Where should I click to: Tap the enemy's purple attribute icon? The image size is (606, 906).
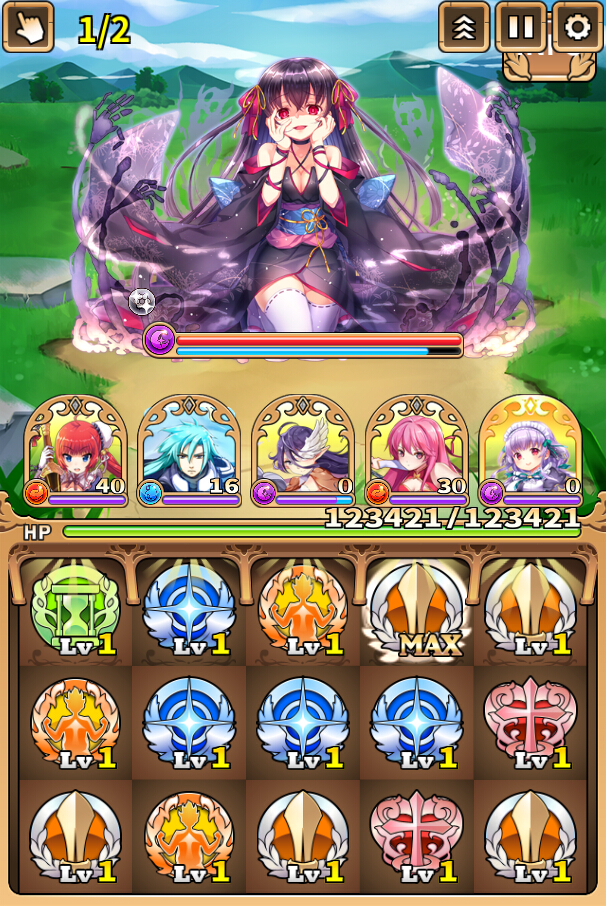(x=160, y=340)
